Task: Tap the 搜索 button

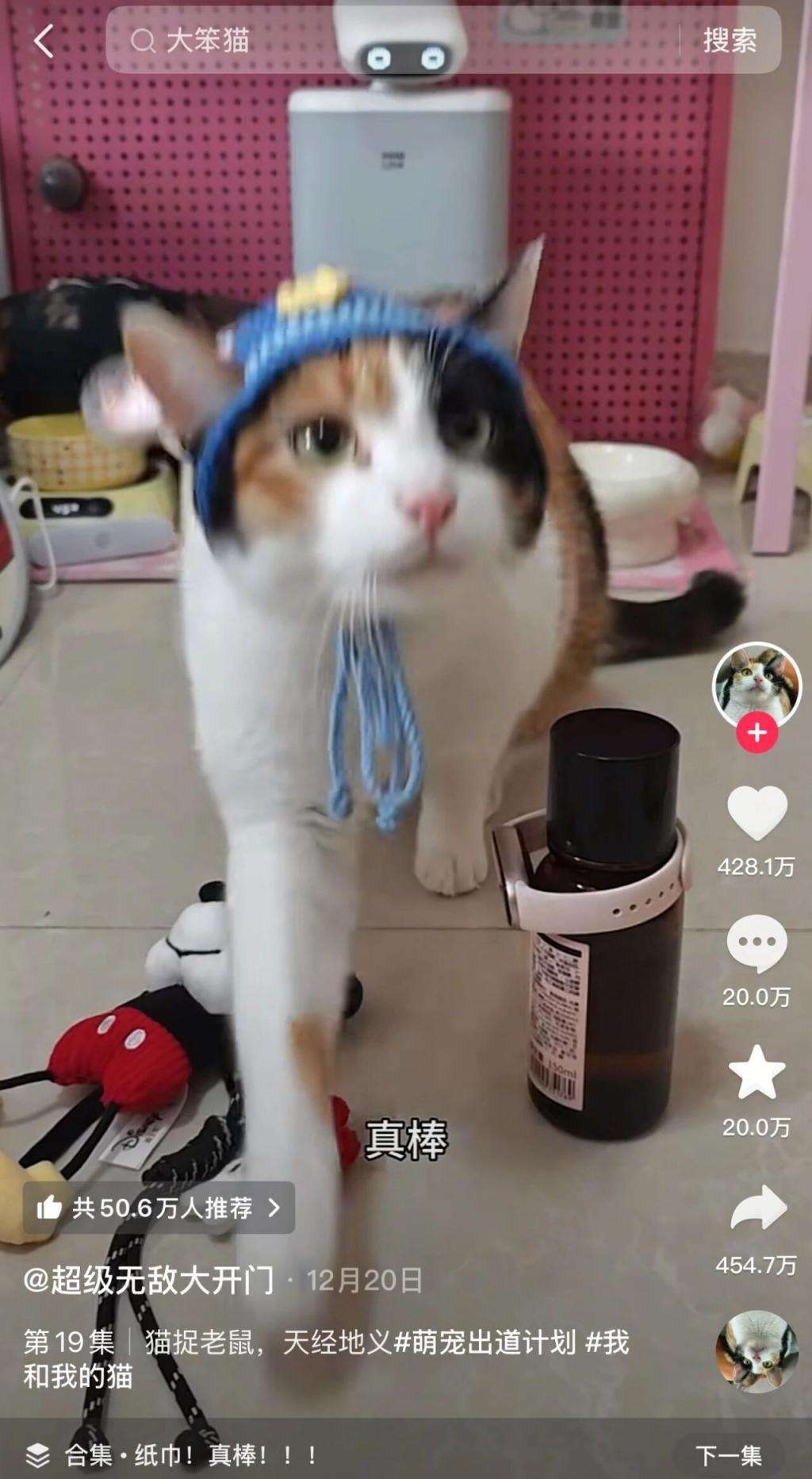Action: click(730, 40)
